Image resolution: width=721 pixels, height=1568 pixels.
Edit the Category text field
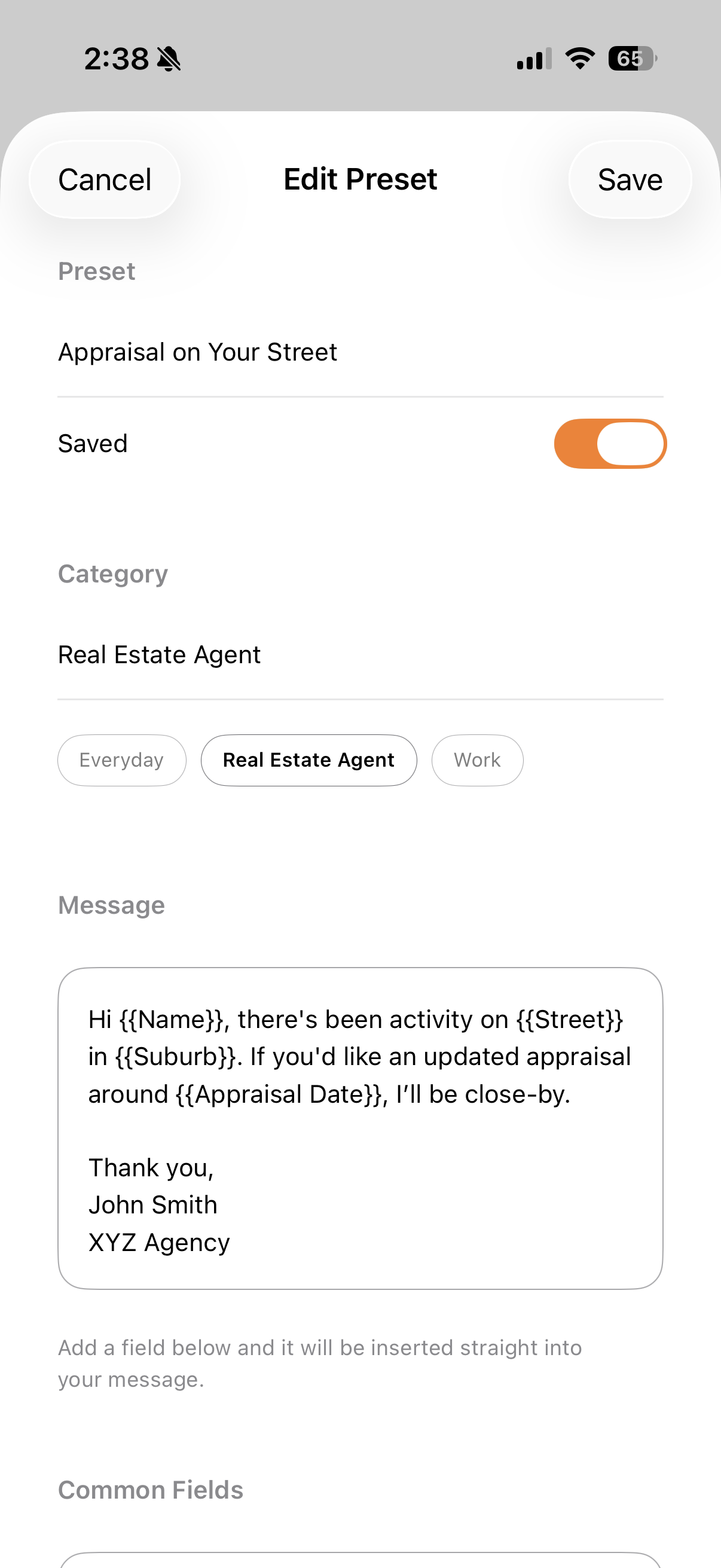click(x=359, y=655)
